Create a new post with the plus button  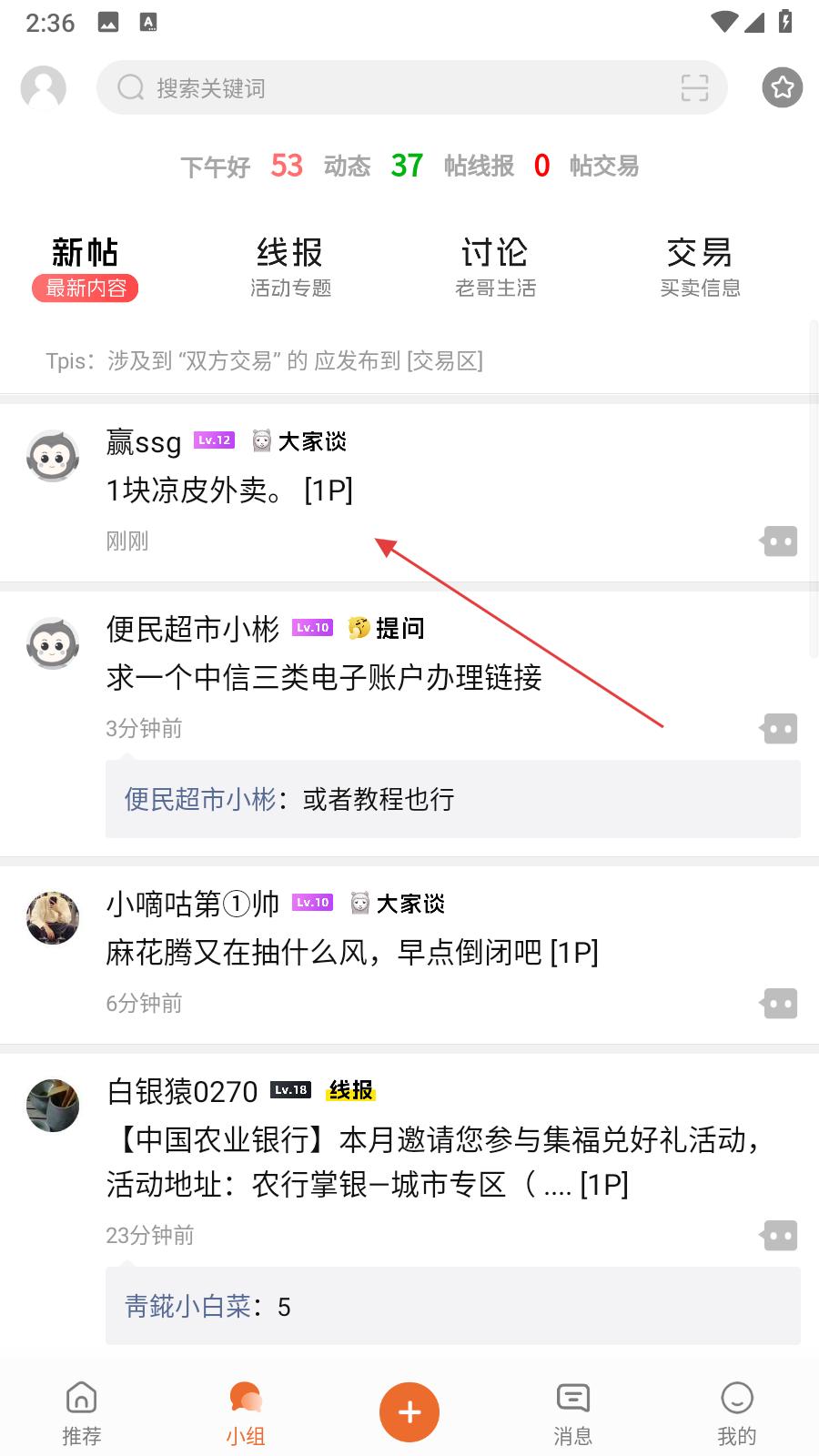409,1412
